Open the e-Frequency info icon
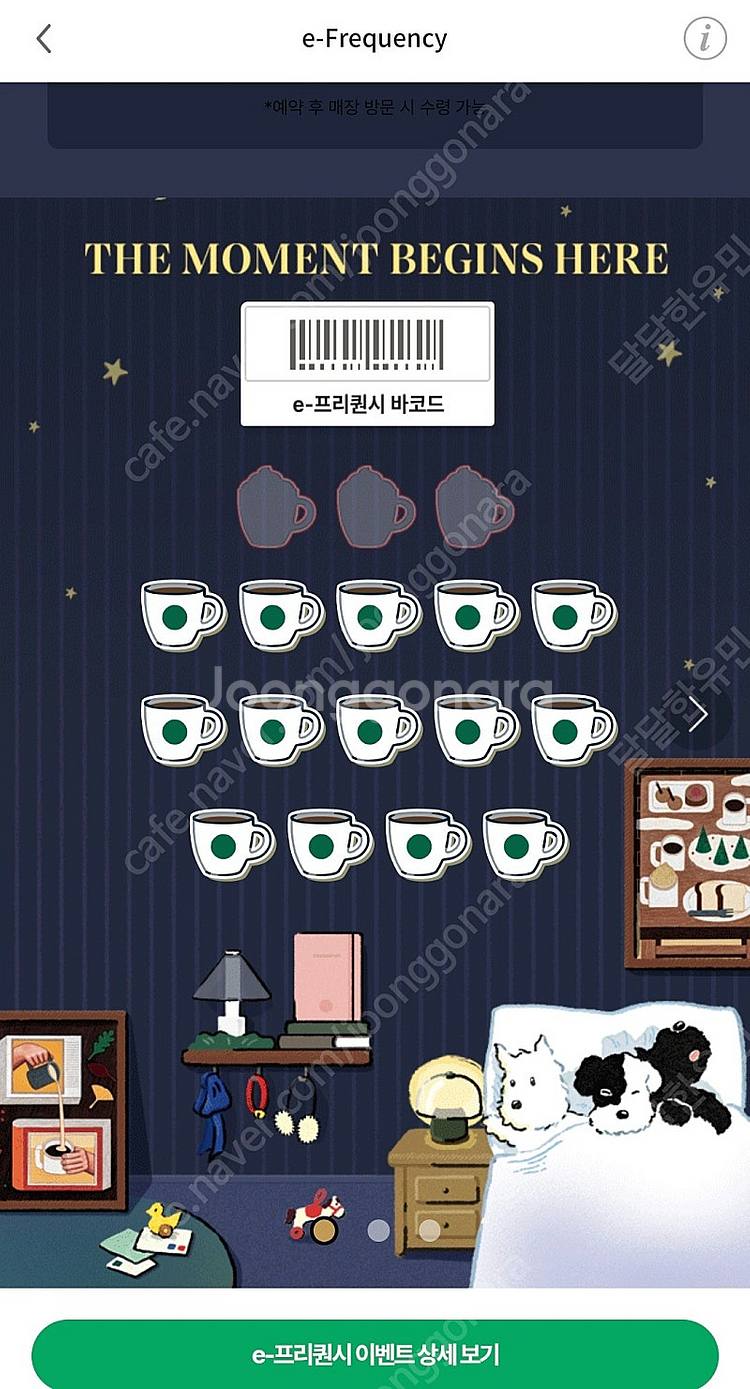Image resolution: width=750 pixels, height=1389 pixels. click(704, 40)
